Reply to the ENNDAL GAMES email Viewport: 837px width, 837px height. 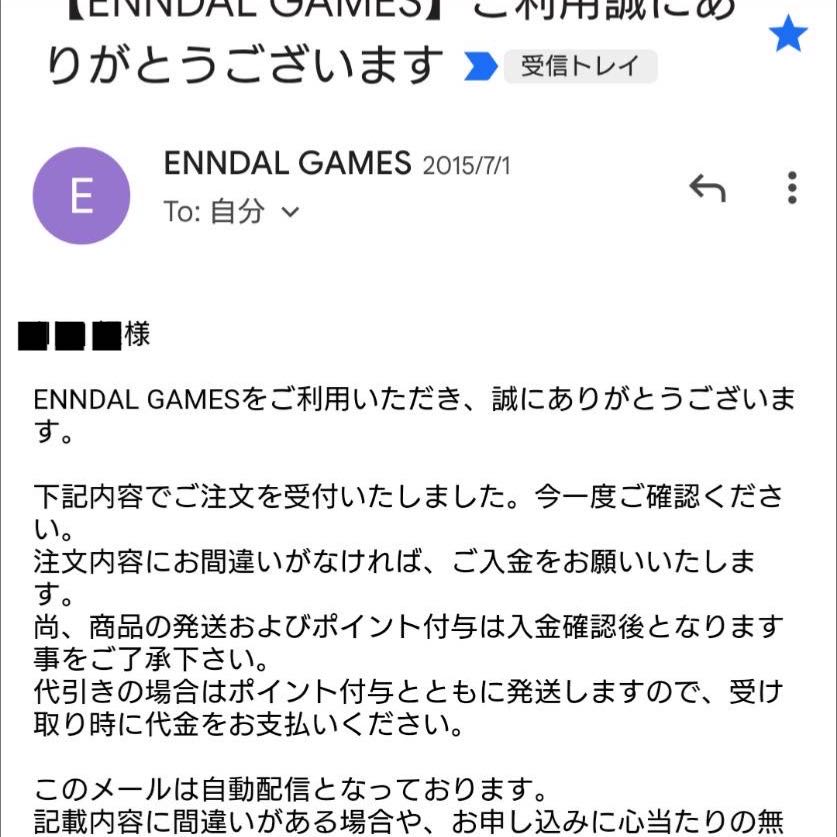tap(707, 187)
